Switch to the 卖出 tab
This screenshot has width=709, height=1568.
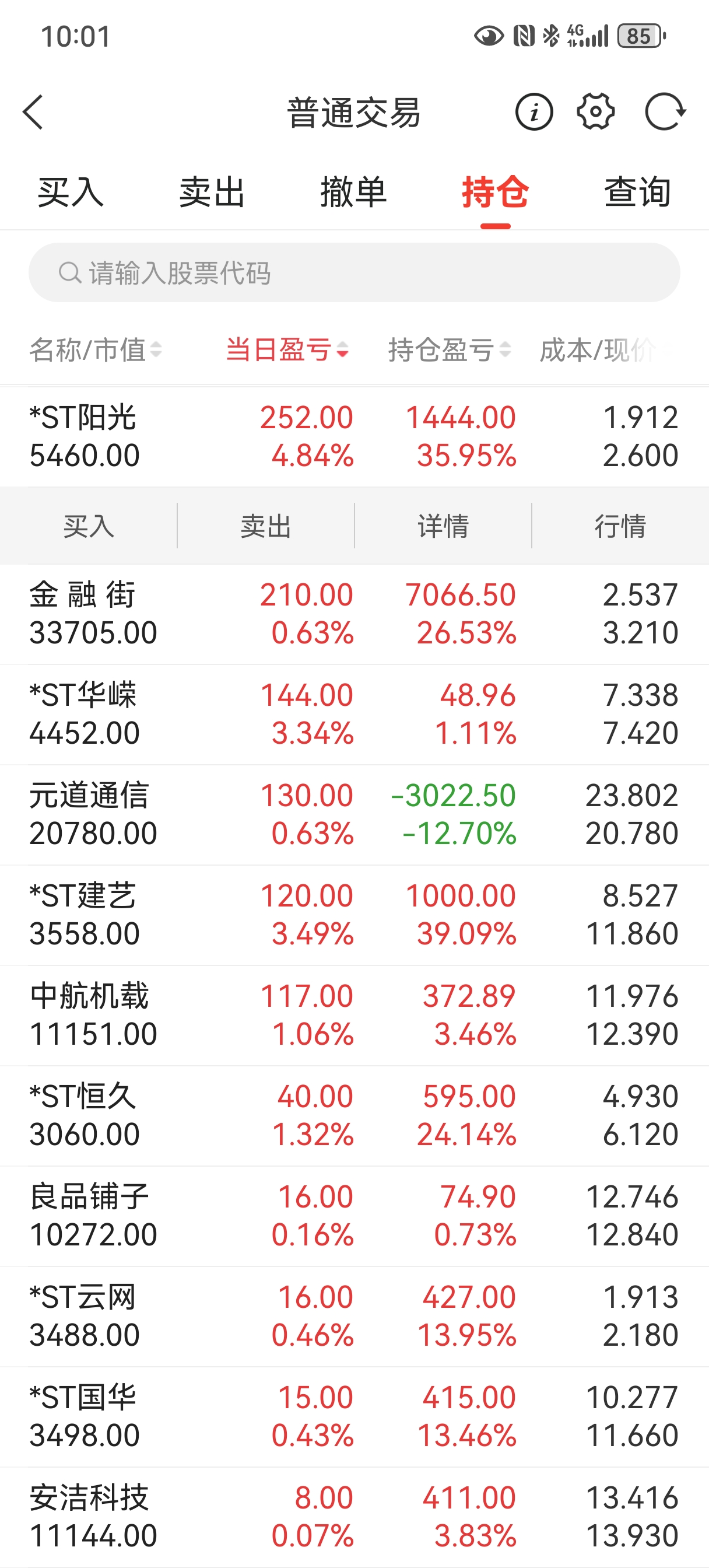click(x=212, y=192)
